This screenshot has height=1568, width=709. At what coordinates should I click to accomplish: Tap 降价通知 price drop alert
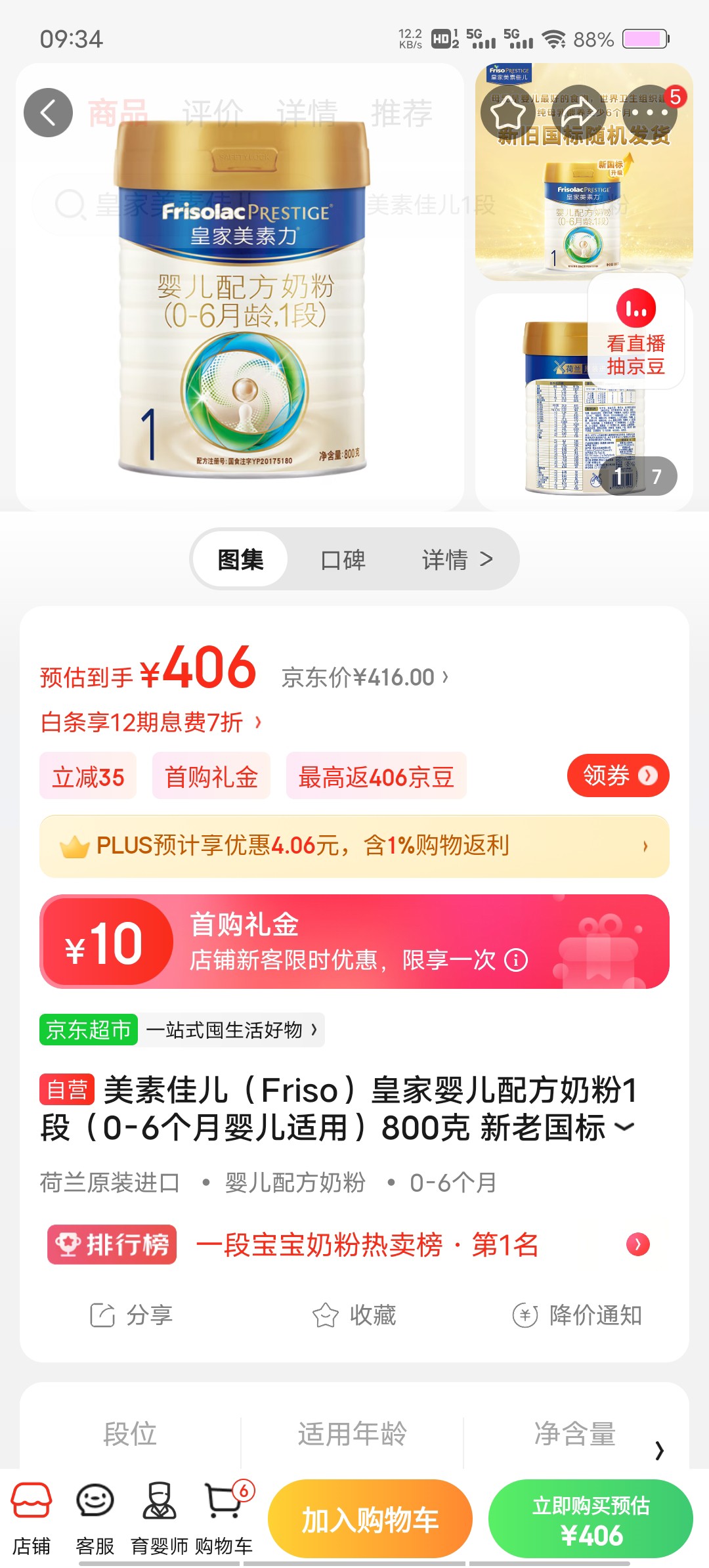577,1315
